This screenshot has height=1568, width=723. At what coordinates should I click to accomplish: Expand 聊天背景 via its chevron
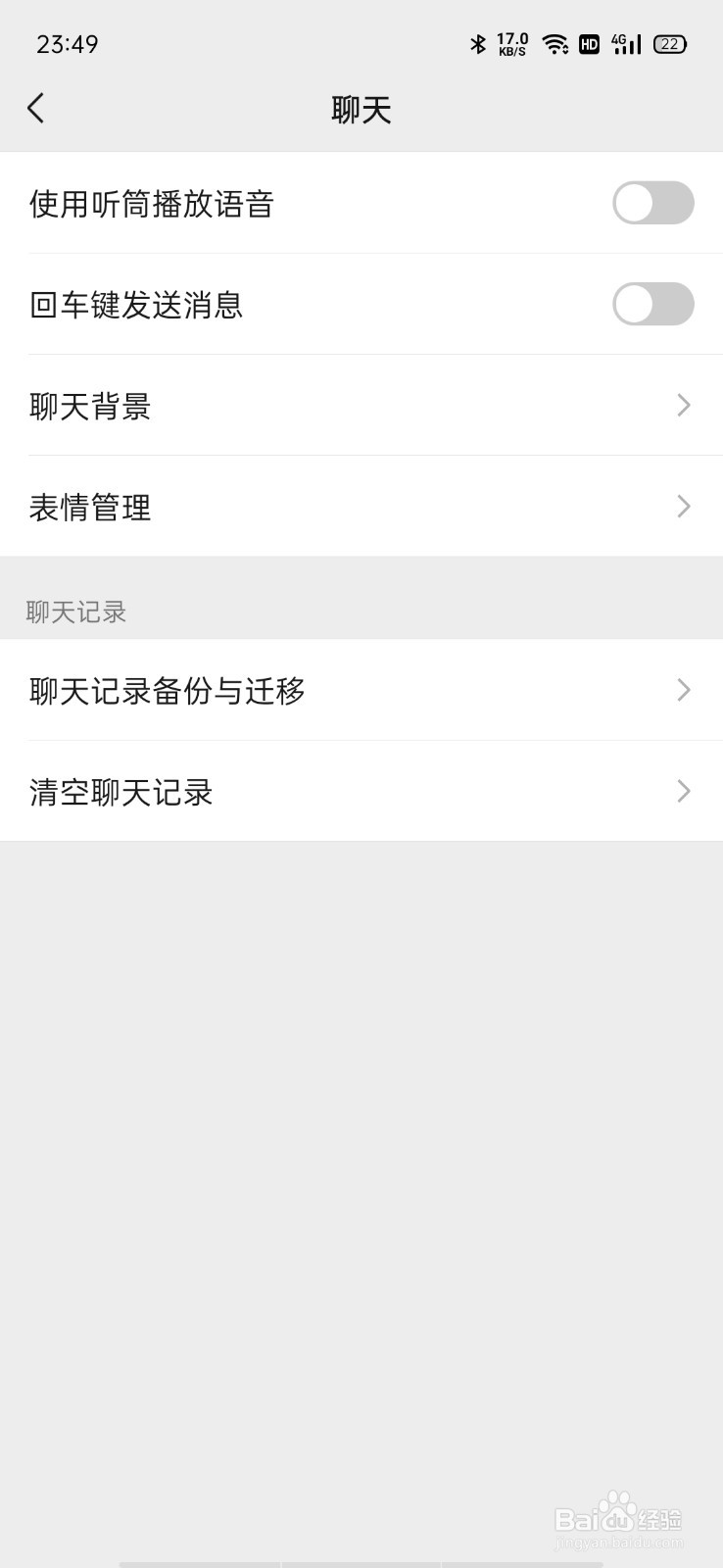[683, 406]
